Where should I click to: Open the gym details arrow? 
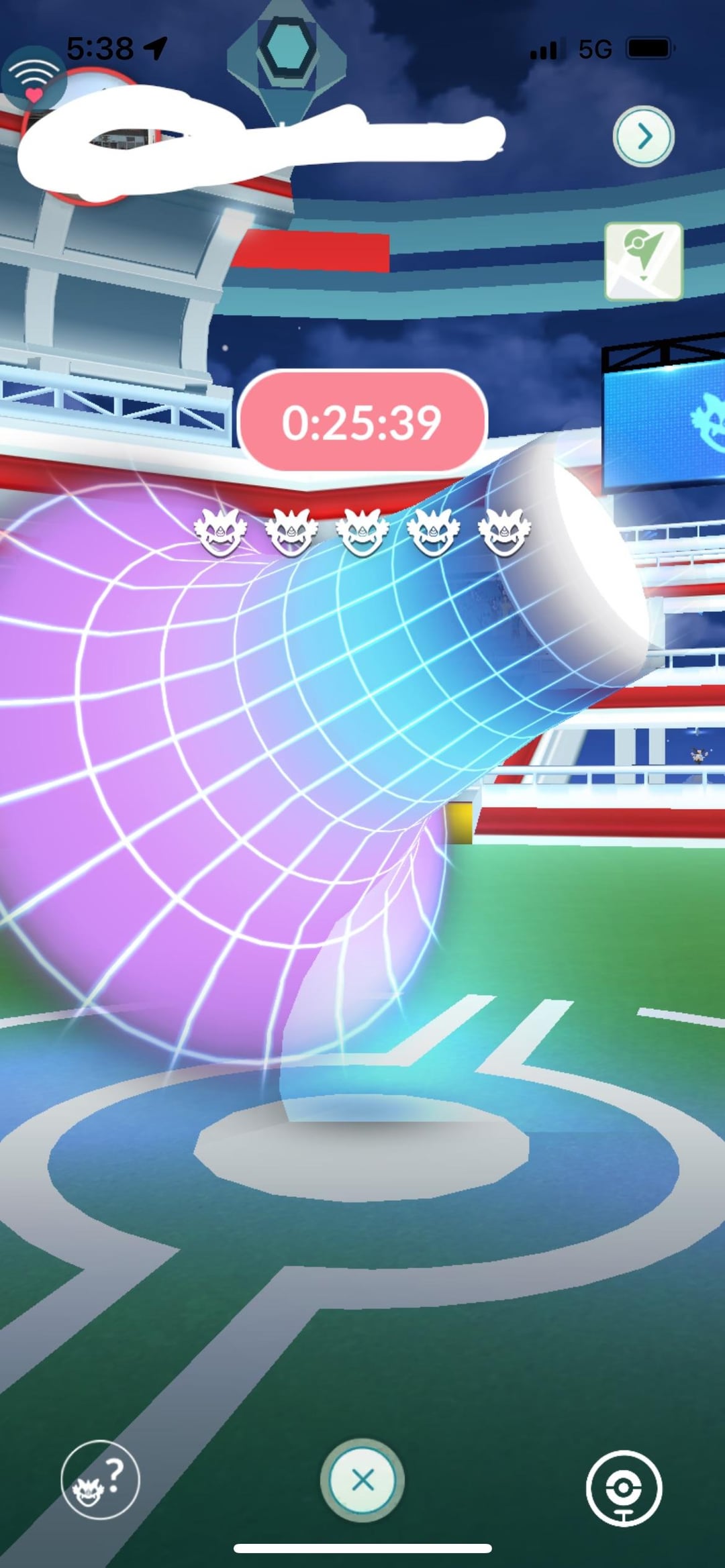[x=643, y=136]
